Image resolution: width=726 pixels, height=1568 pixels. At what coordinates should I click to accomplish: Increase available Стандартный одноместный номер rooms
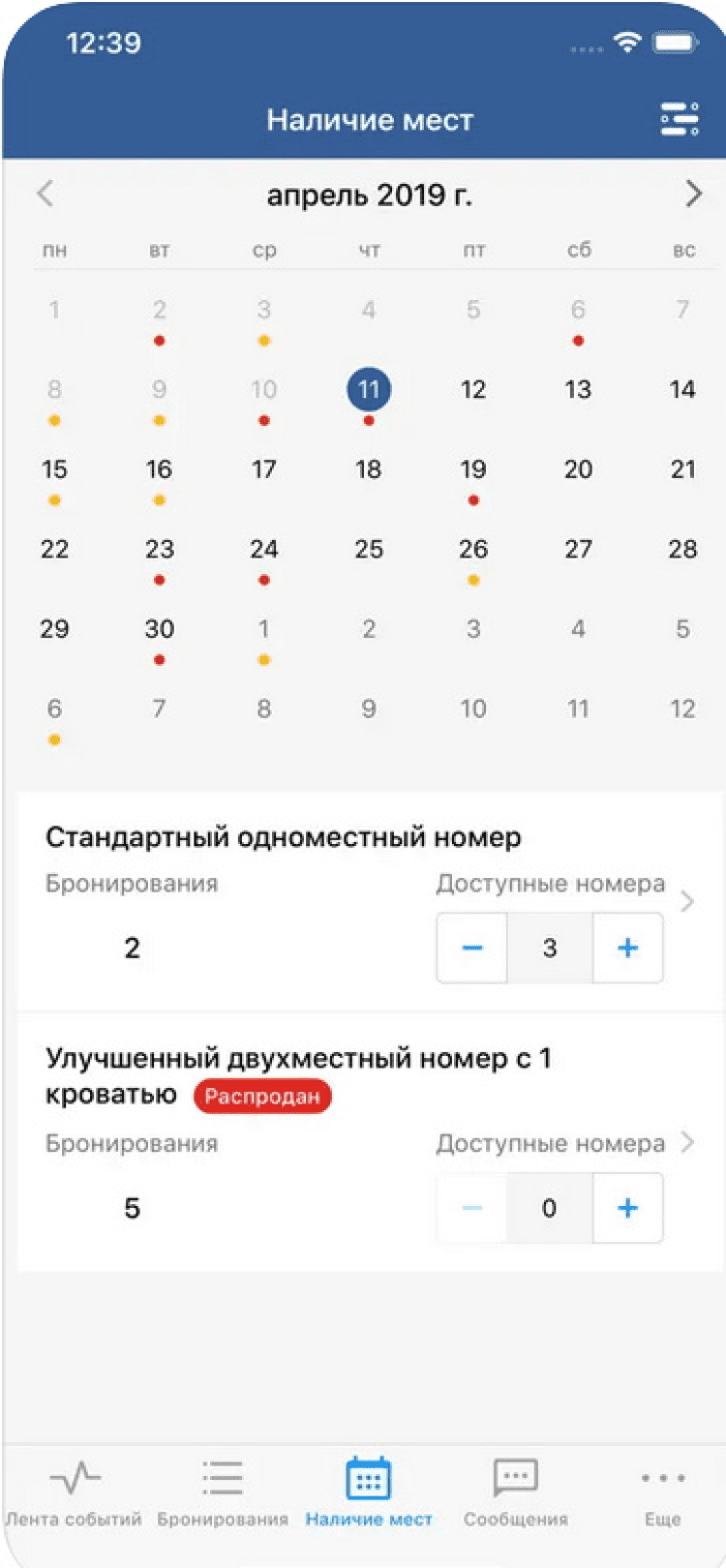click(x=627, y=948)
